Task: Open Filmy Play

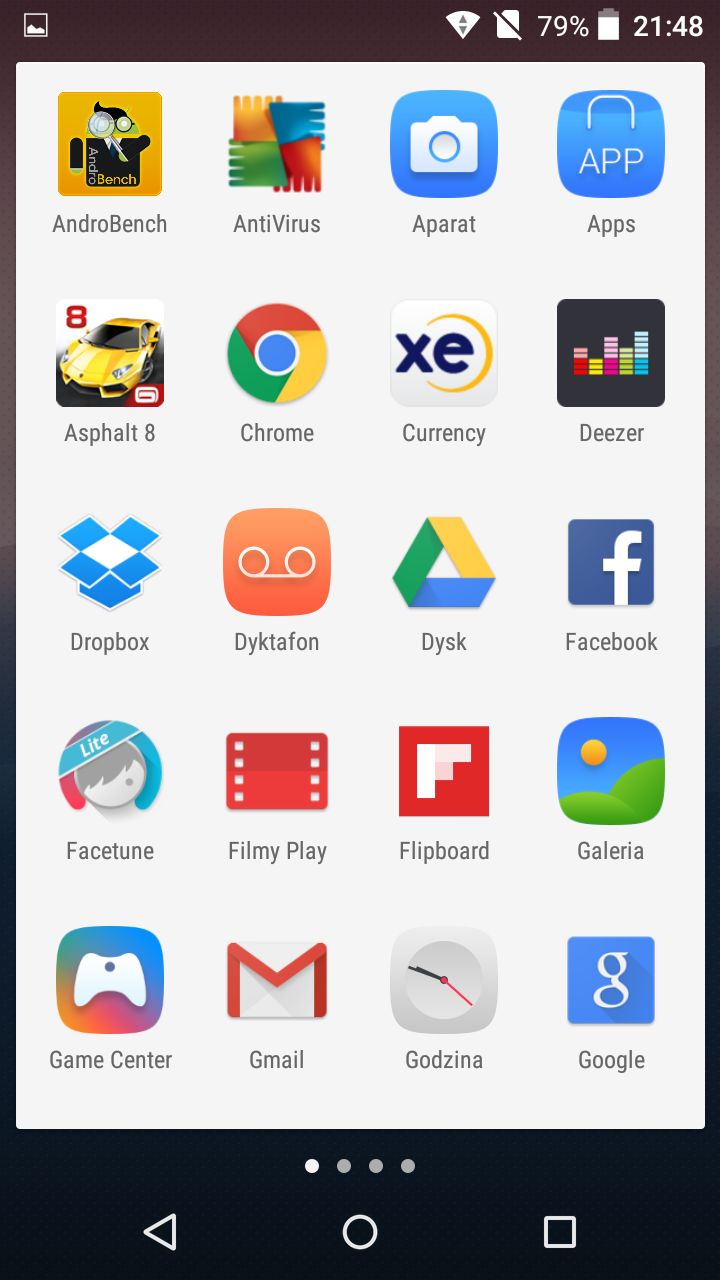Action: (x=277, y=772)
